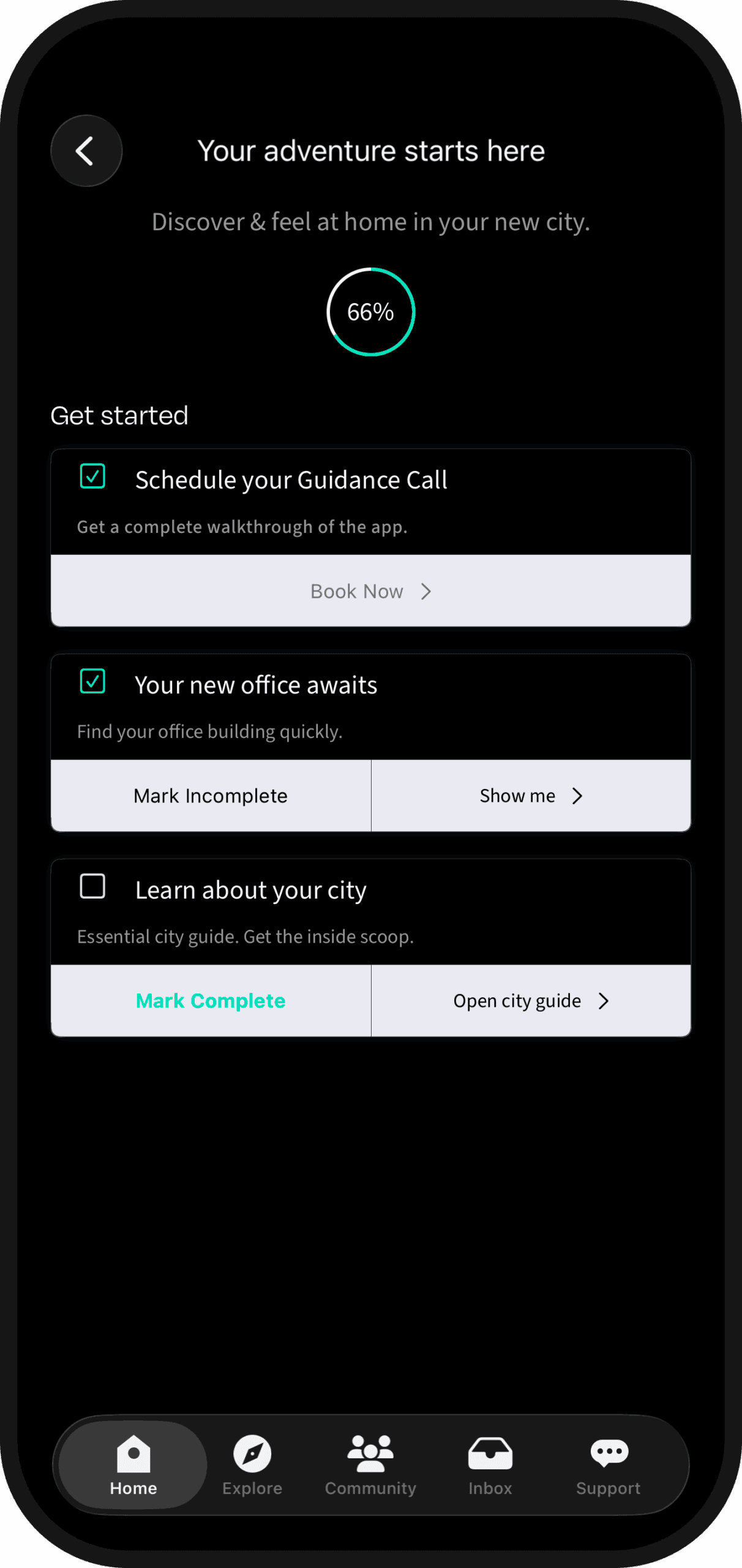Click the chevron beside Open city guide
Screen dimensions: 742x1568
[603, 1000]
